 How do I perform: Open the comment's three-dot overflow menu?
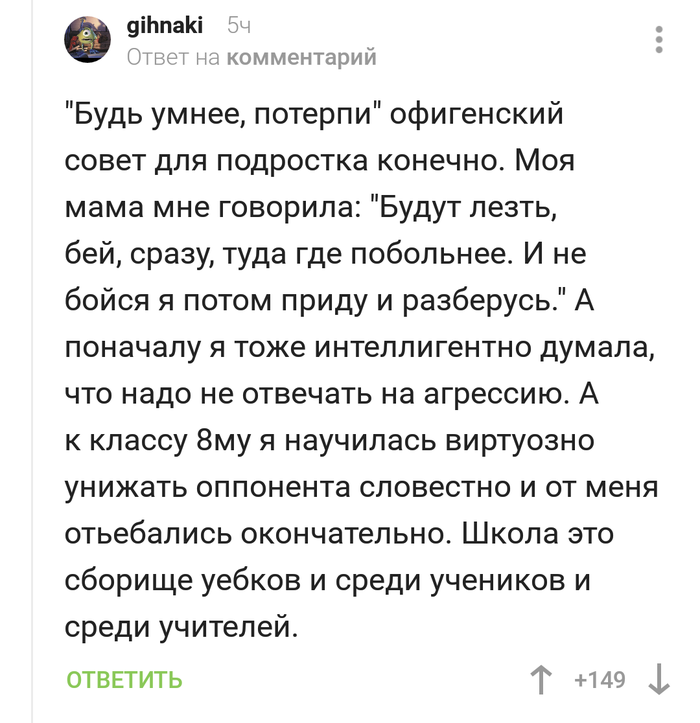click(x=658, y=40)
